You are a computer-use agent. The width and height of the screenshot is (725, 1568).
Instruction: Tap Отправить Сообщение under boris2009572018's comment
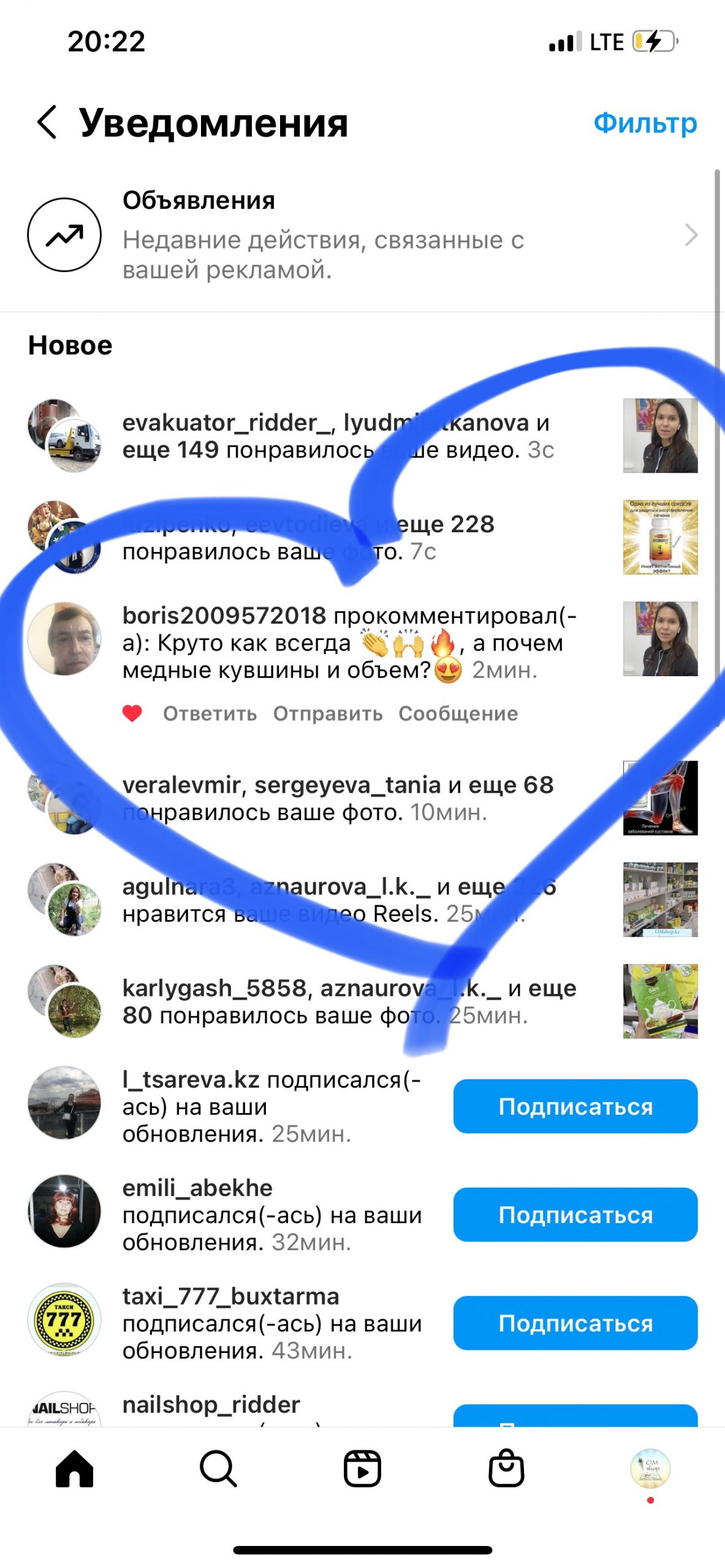(395, 714)
